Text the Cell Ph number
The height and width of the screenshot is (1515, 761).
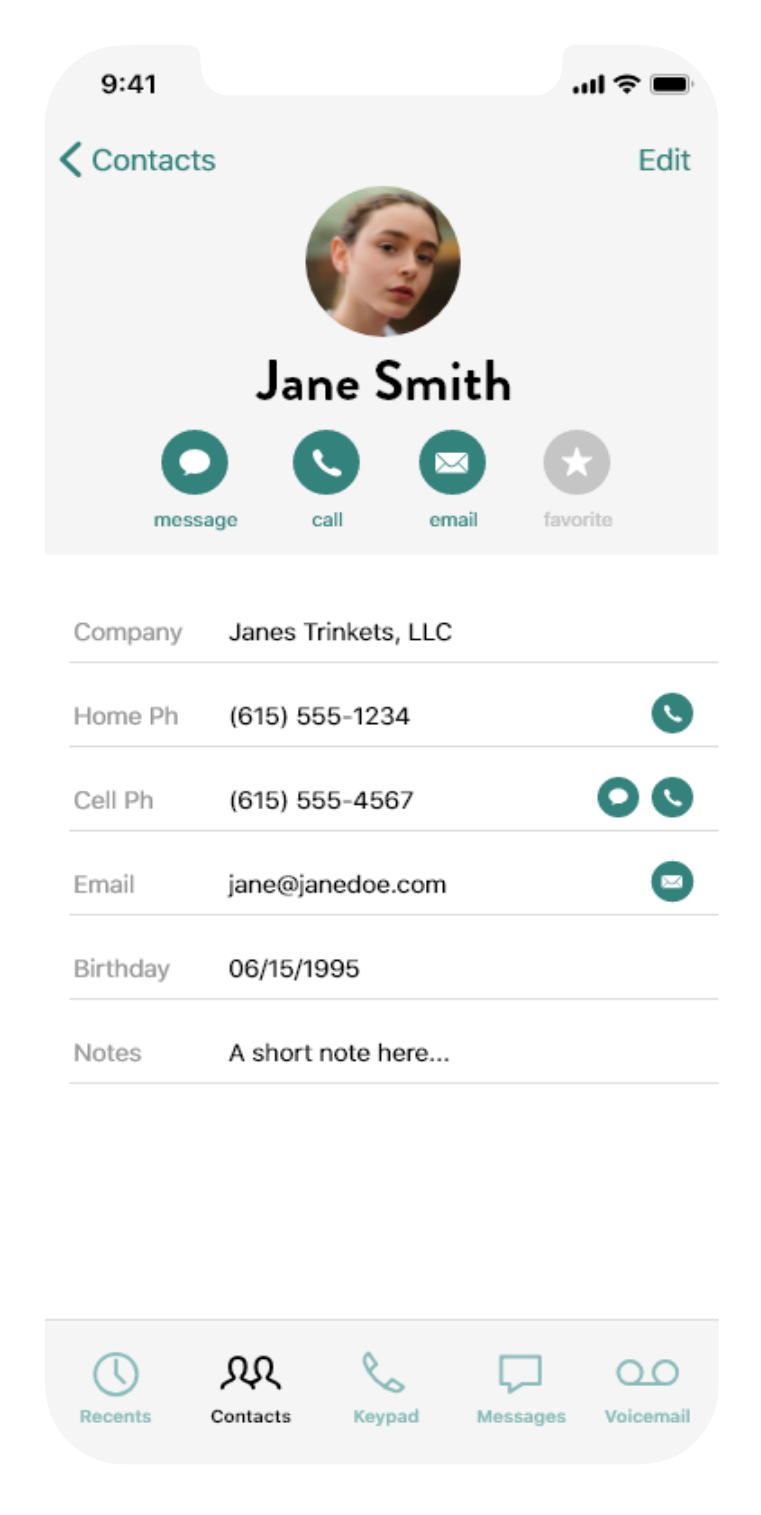pos(618,798)
